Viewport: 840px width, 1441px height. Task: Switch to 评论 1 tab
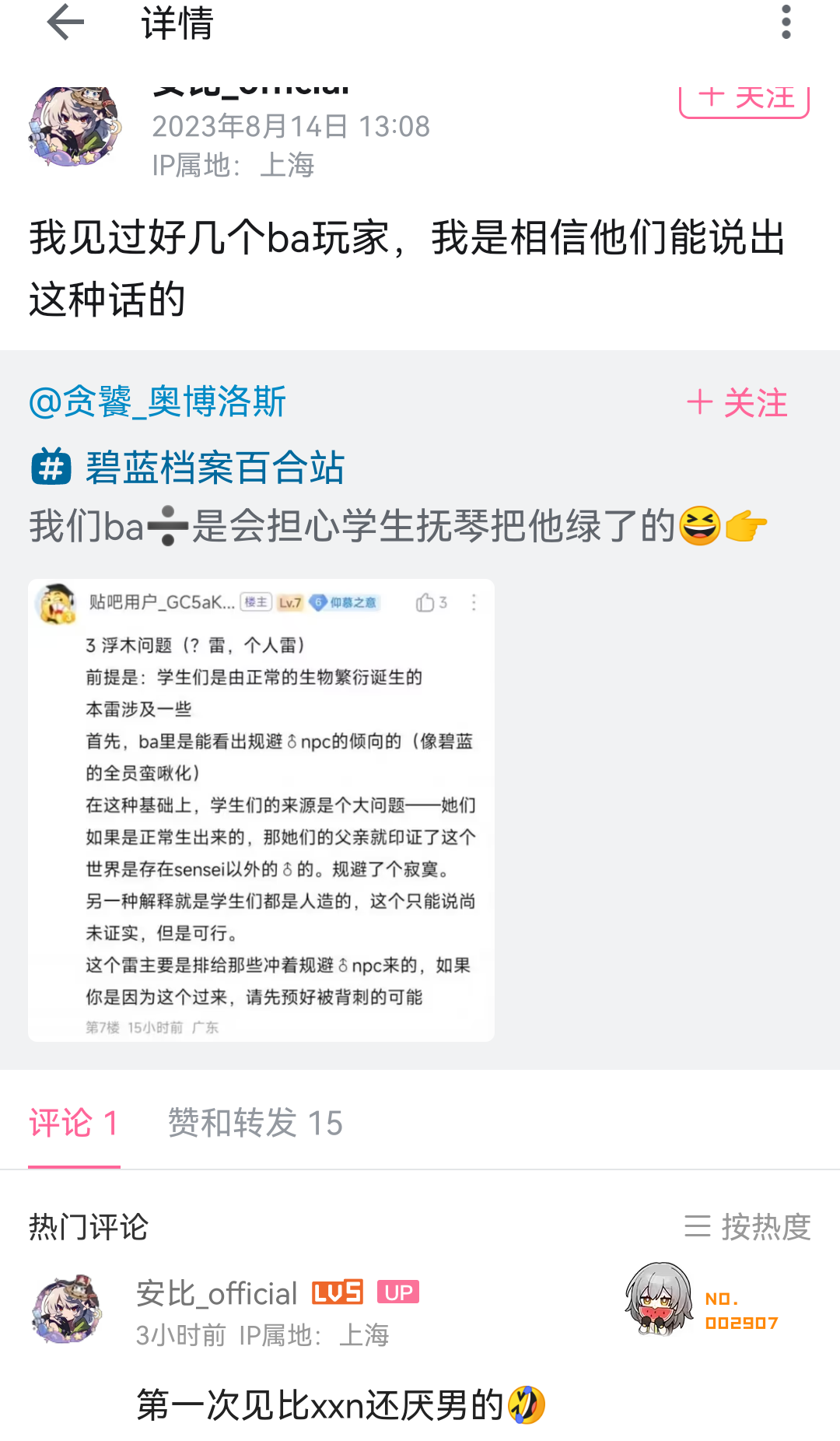[x=74, y=1123]
